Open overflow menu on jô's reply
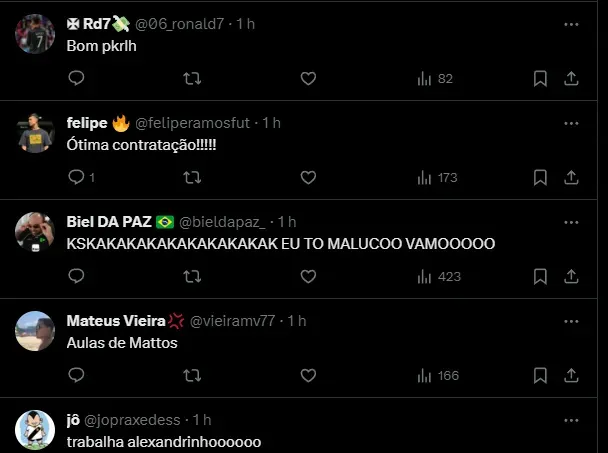The height and width of the screenshot is (453, 608). coord(571,420)
